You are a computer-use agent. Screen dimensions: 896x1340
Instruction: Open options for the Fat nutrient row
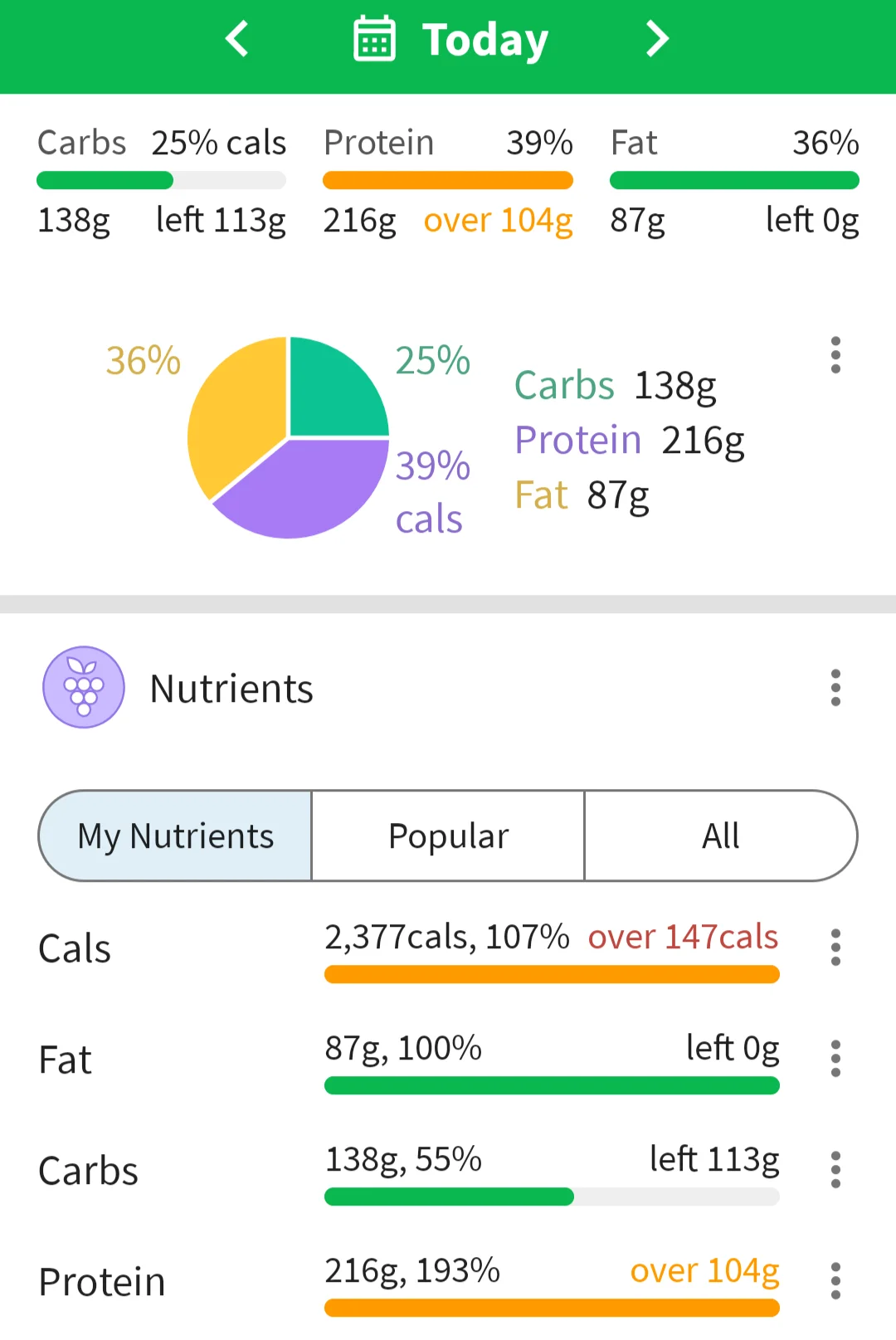[x=835, y=1059]
